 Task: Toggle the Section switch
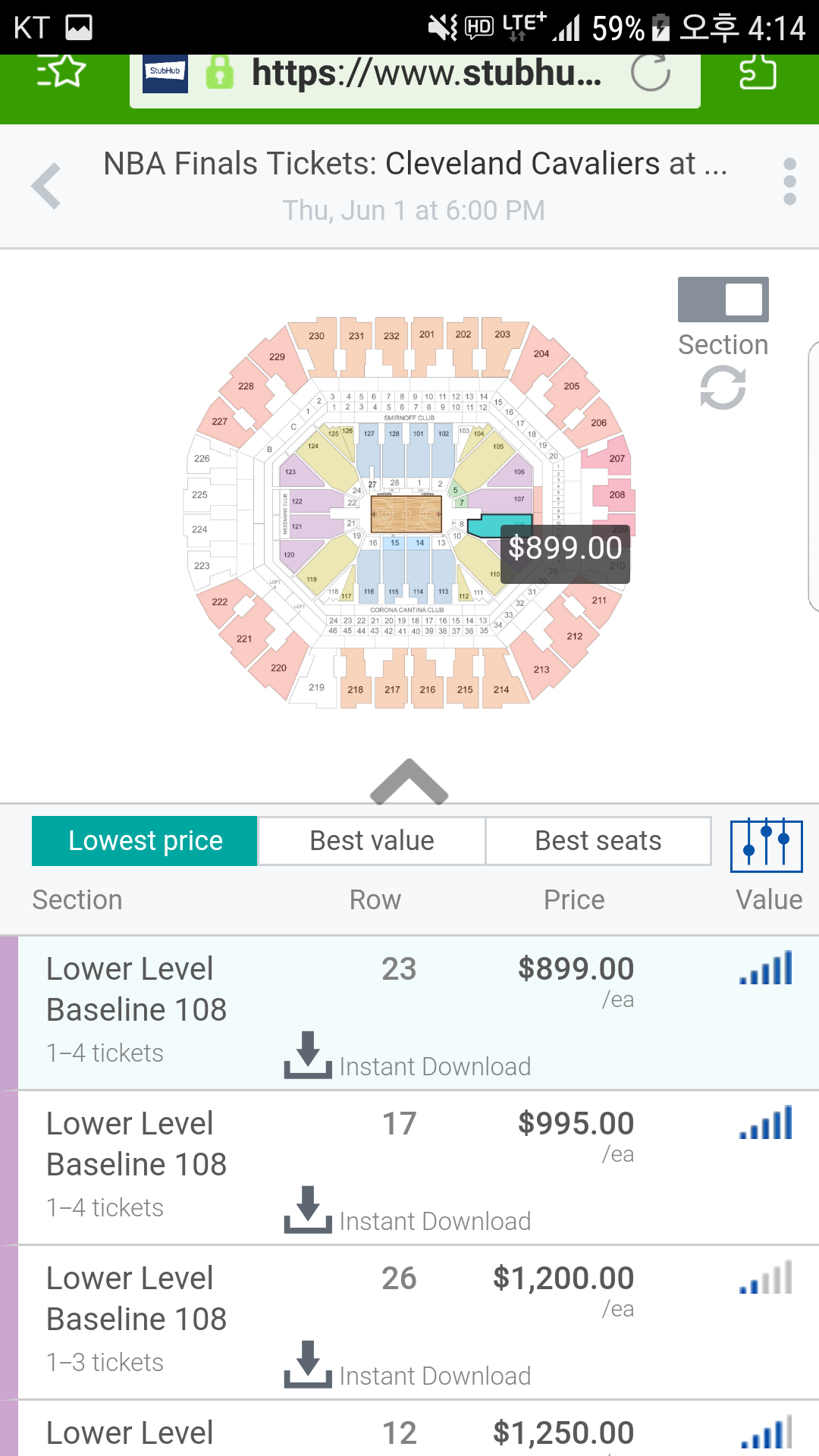tap(723, 300)
